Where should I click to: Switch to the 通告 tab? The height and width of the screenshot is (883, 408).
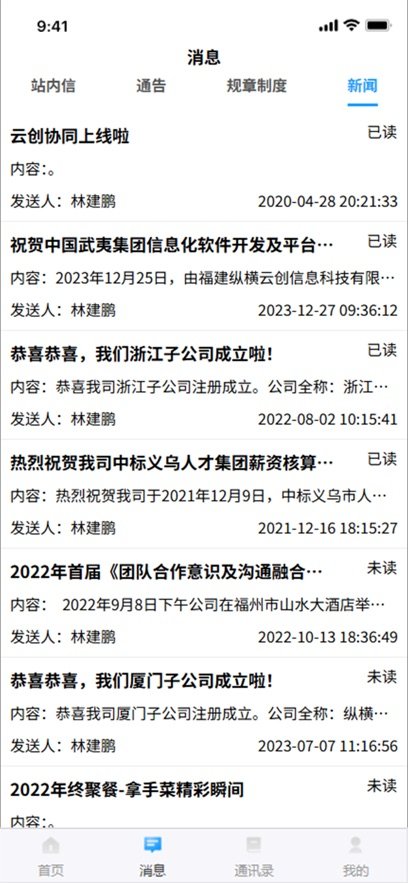(x=151, y=86)
